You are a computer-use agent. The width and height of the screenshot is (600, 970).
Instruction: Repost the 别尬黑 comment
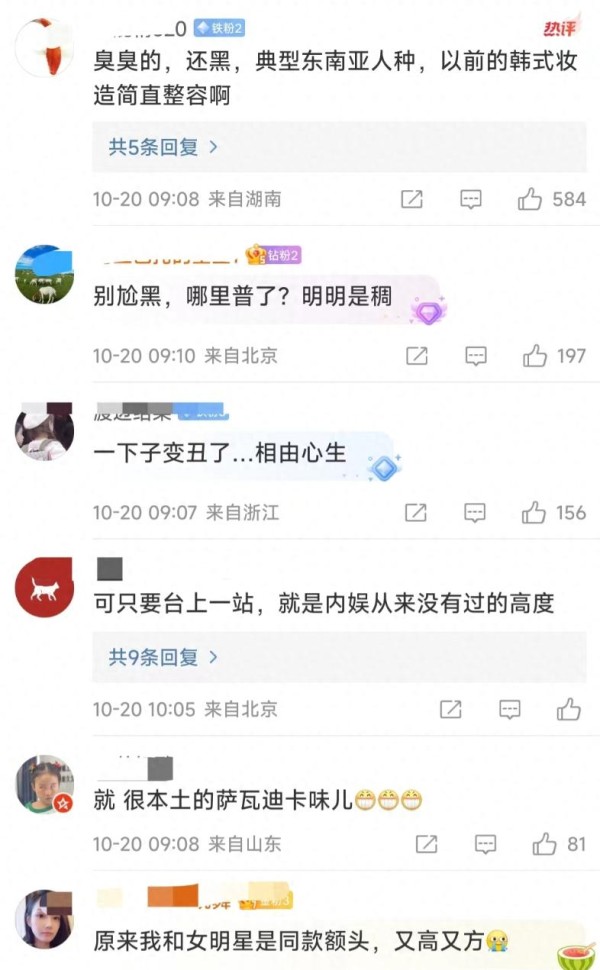pyautogui.click(x=416, y=355)
